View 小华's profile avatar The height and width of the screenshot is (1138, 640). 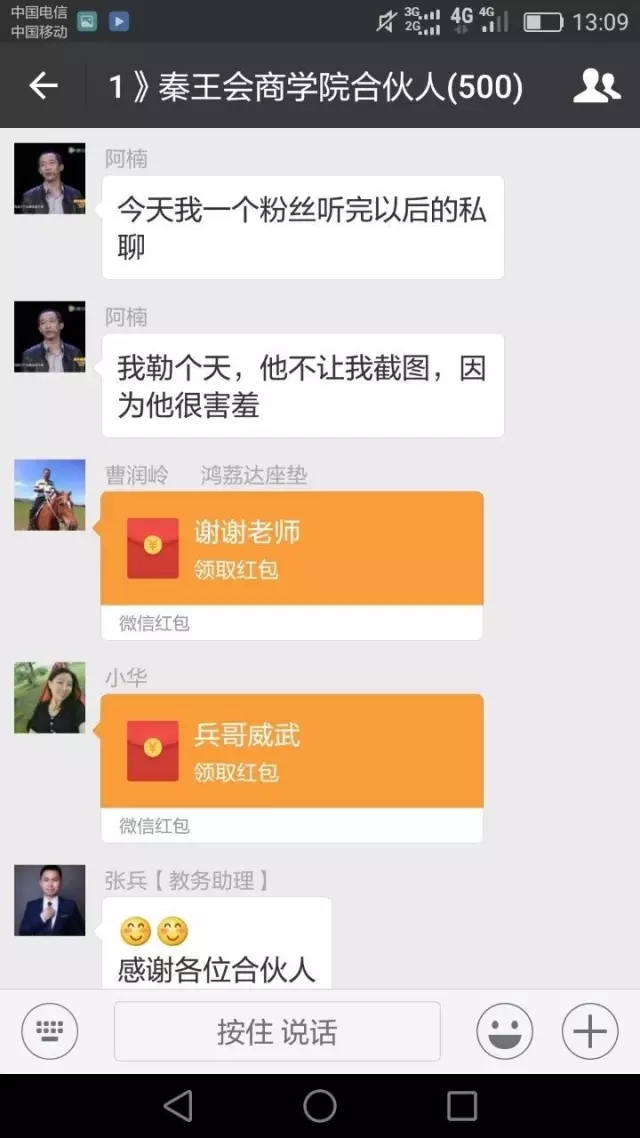point(49,697)
